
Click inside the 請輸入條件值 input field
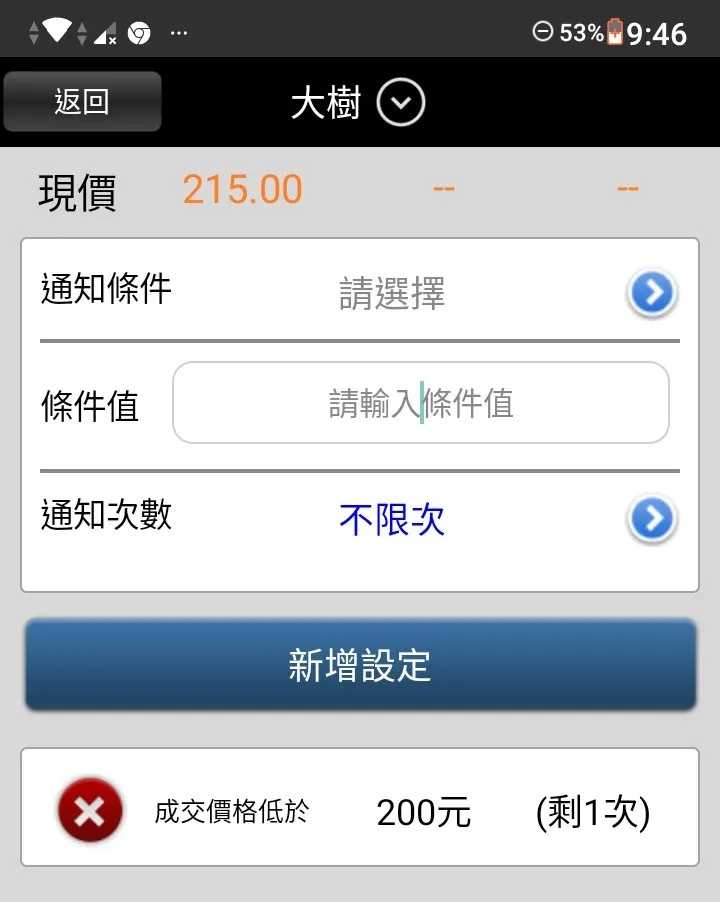tap(420, 402)
